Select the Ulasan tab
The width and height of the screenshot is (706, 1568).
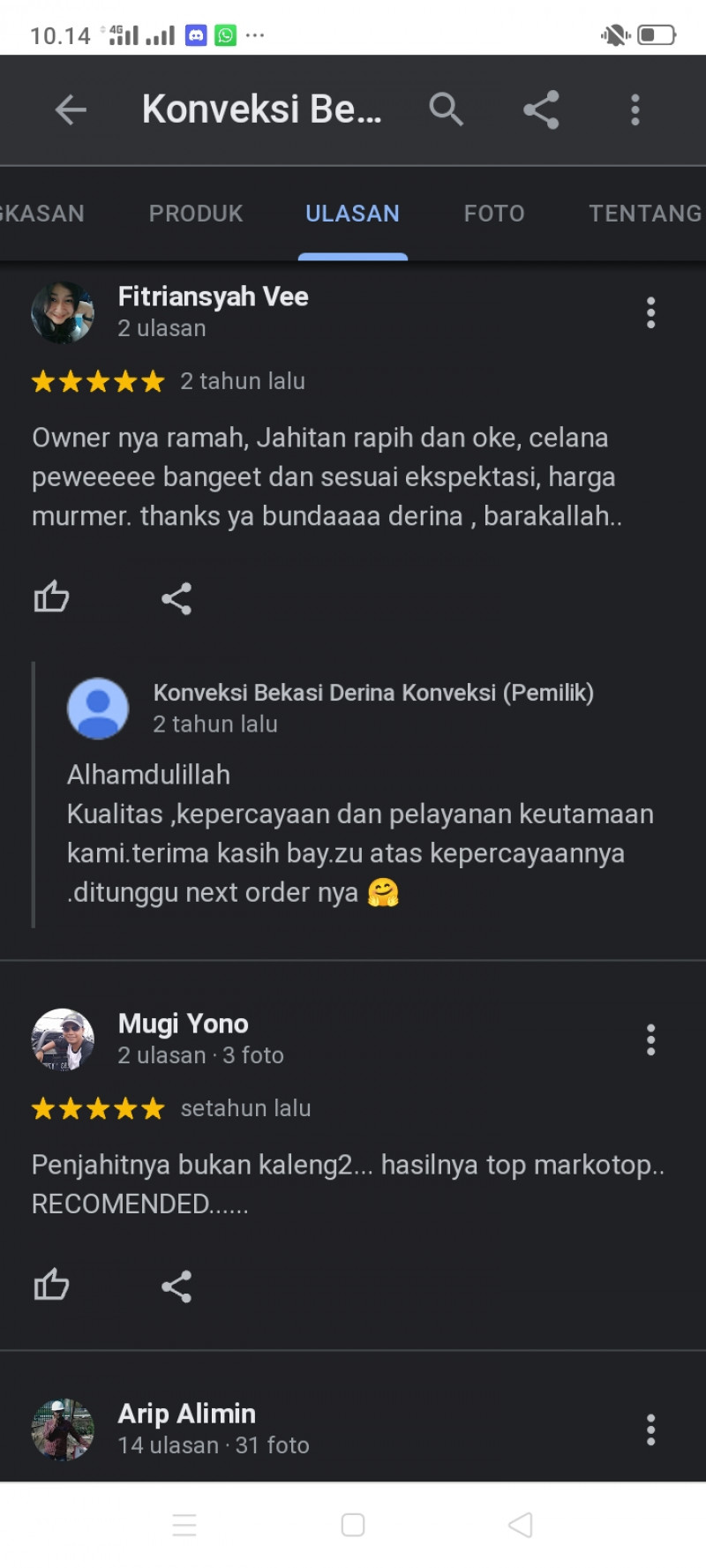[352, 214]
